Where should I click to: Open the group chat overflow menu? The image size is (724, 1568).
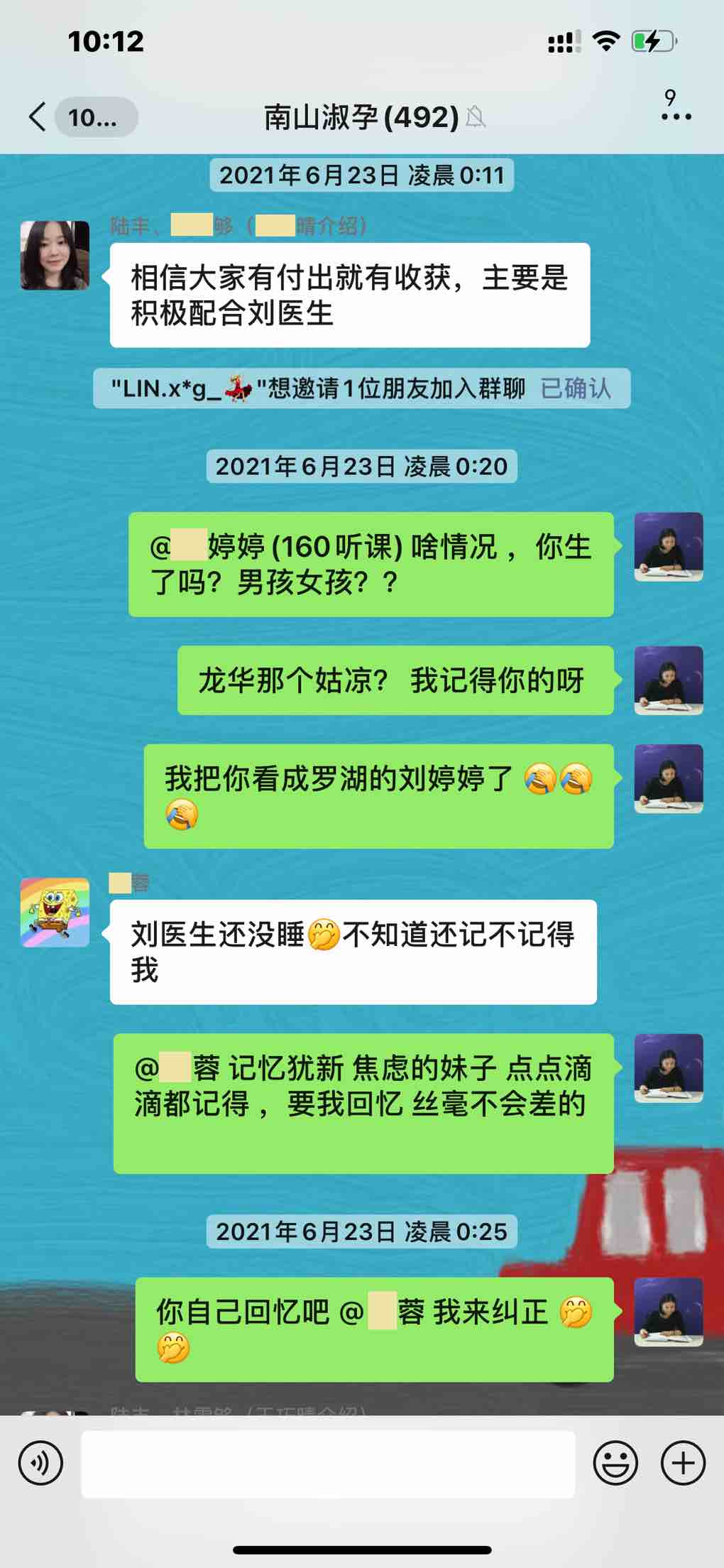tap(676, 116)
